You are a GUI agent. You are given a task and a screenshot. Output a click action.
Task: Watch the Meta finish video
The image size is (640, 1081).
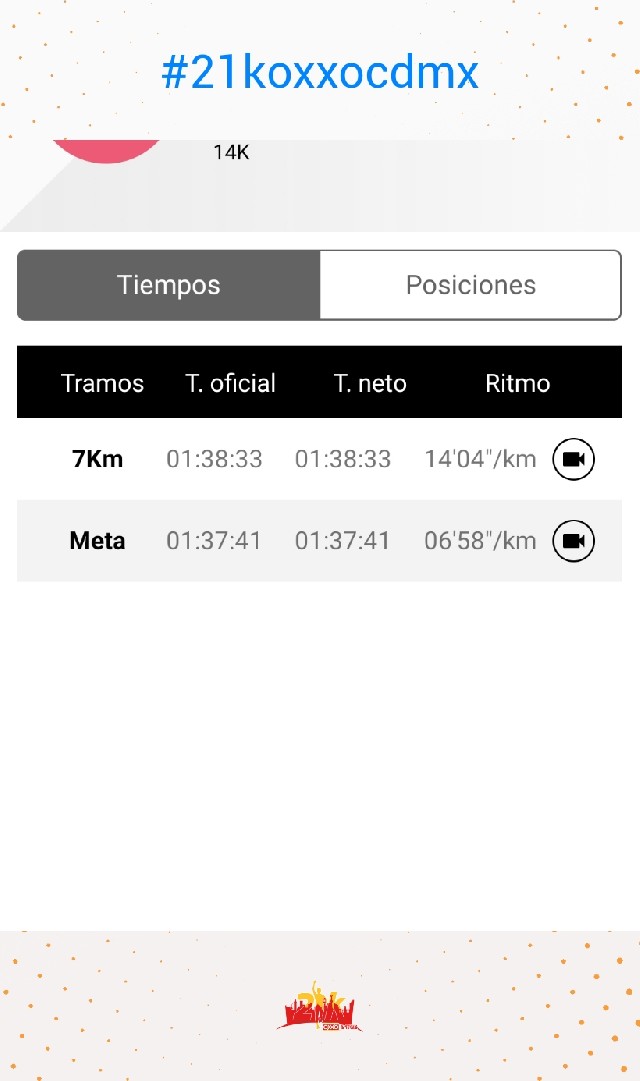(x=573, y=541)
